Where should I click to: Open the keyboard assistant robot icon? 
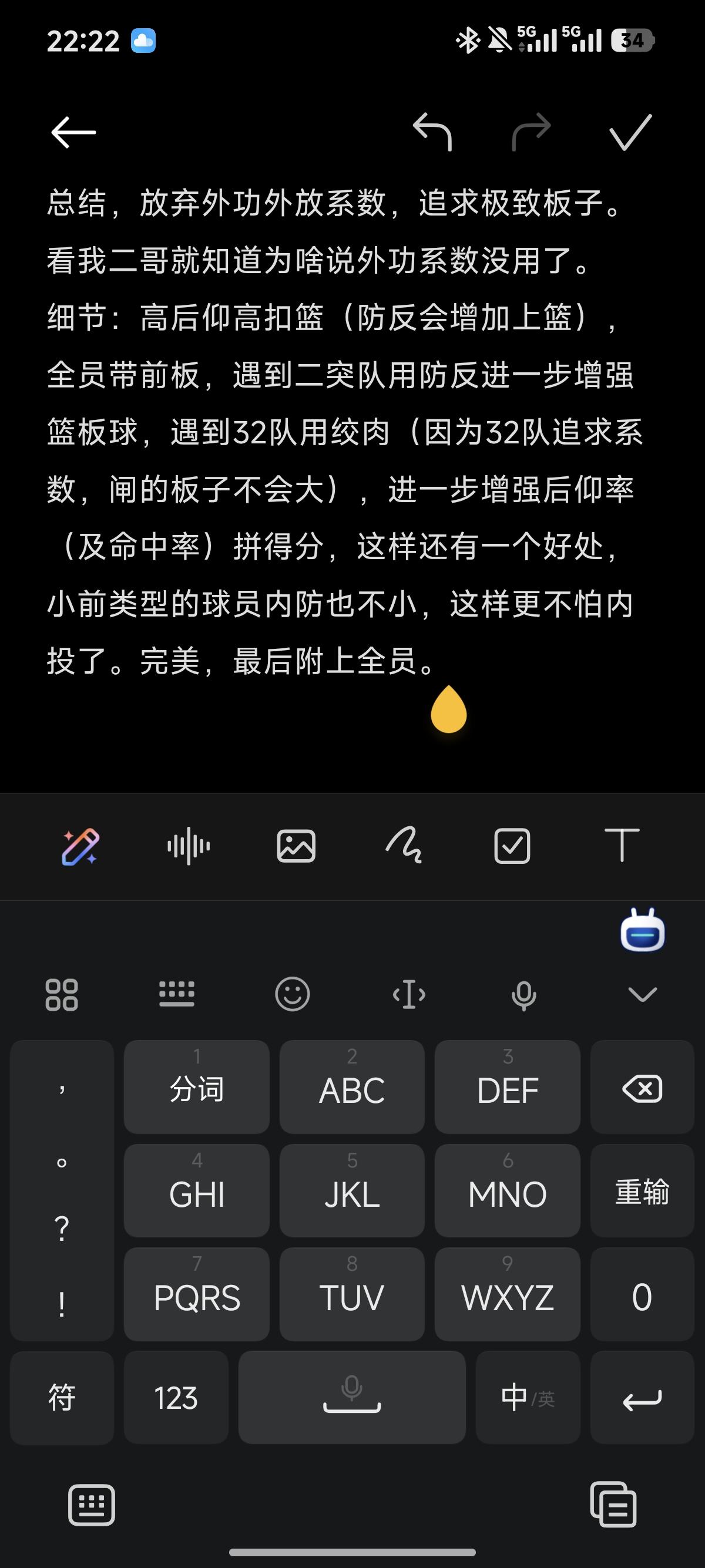pos(642,930)
